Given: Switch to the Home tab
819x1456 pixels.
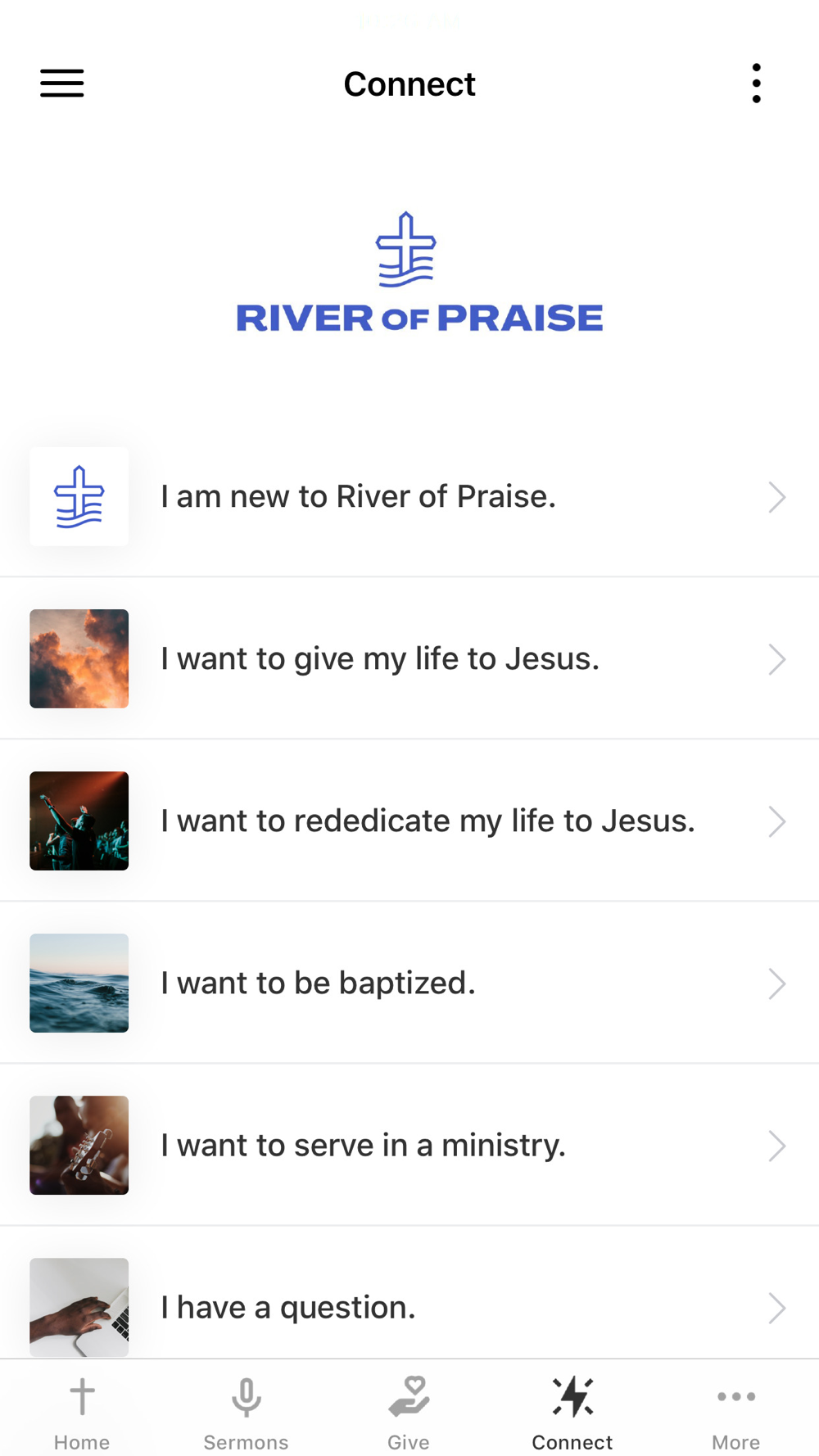Looking at the screenshot, I should pos(82,1412).
